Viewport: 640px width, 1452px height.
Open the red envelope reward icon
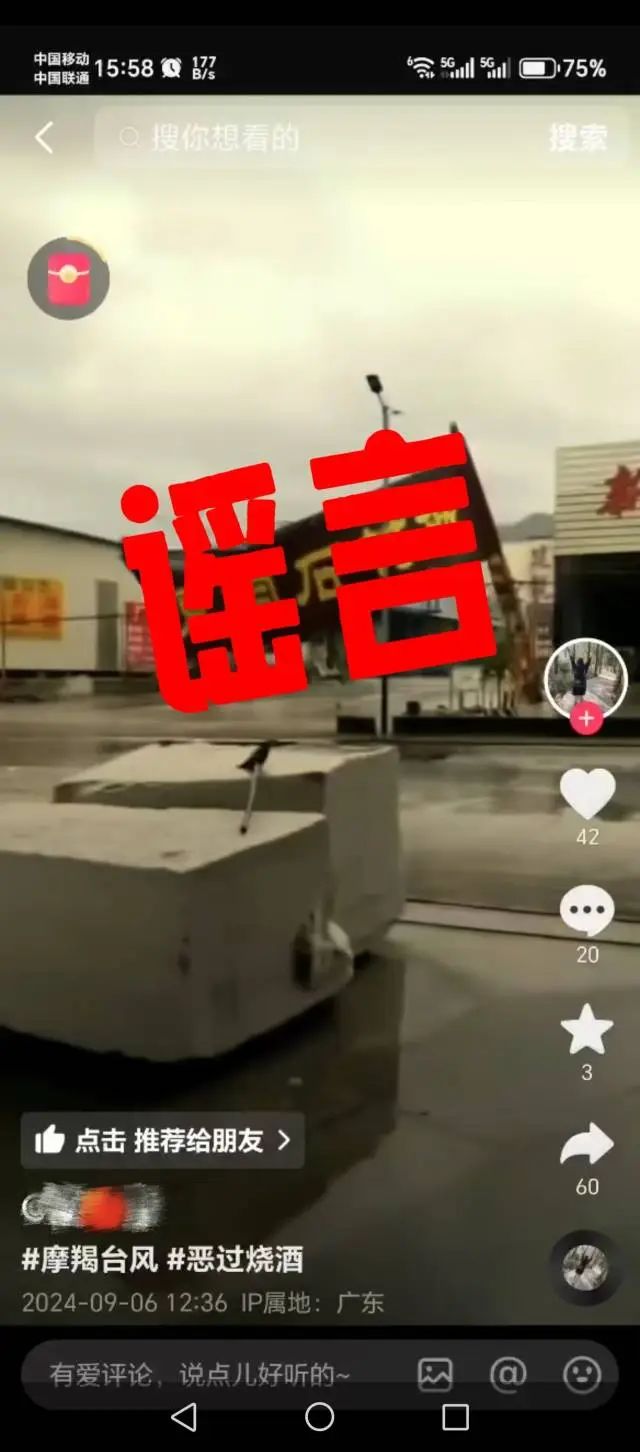pyautogui.click(x=68, y=279)
